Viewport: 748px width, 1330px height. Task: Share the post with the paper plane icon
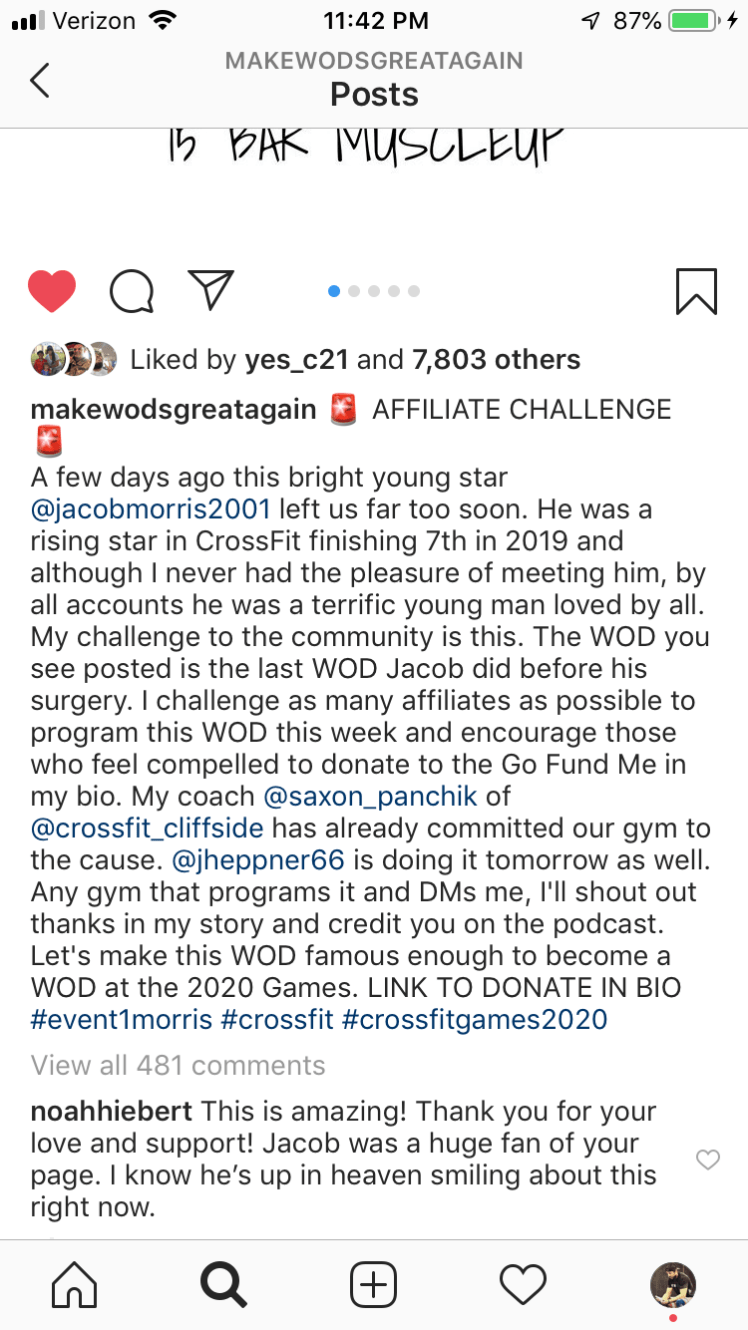210,290
